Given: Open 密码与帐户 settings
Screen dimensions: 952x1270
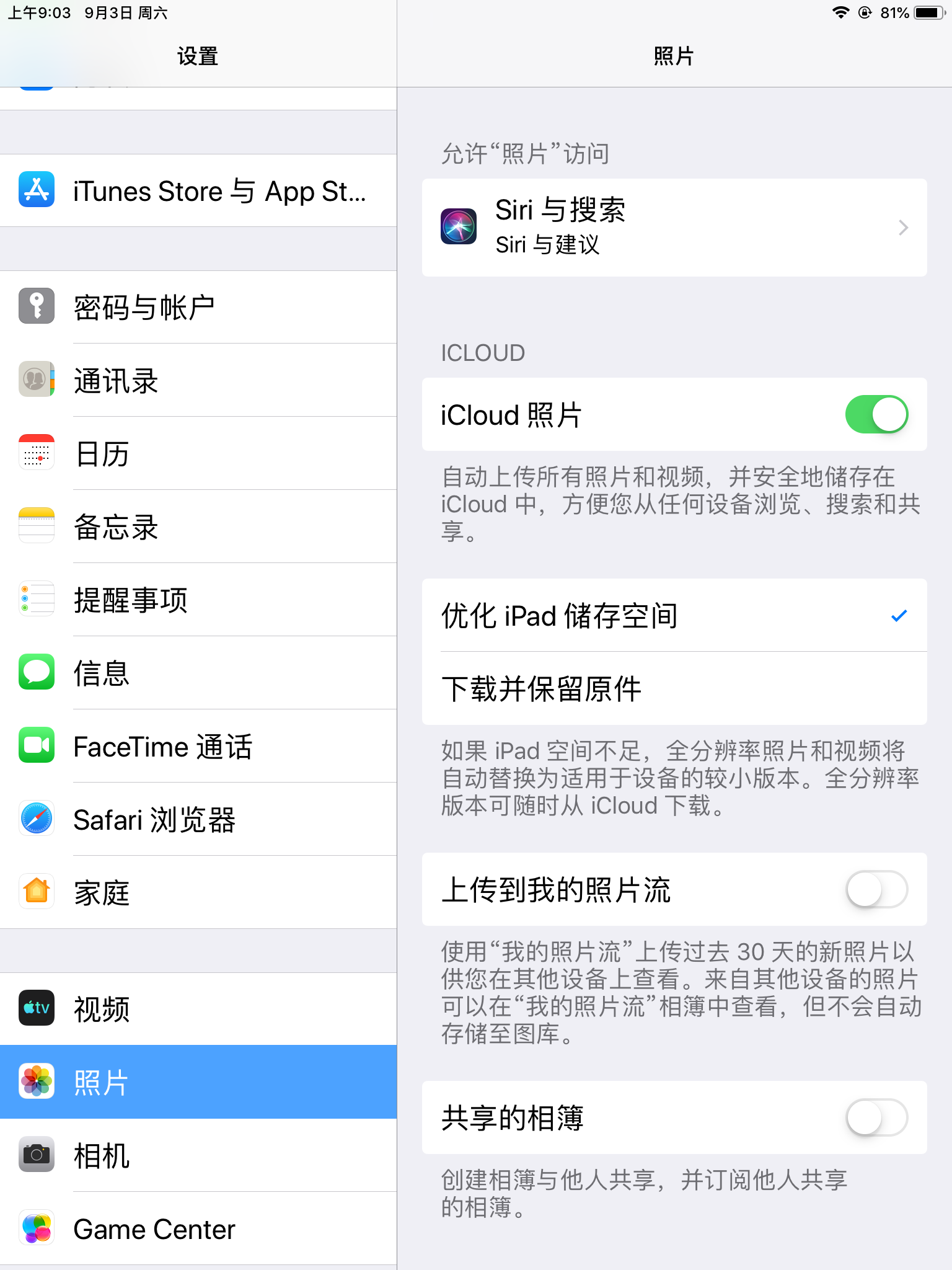Looking at the screenshot, I should coord(198,307).
